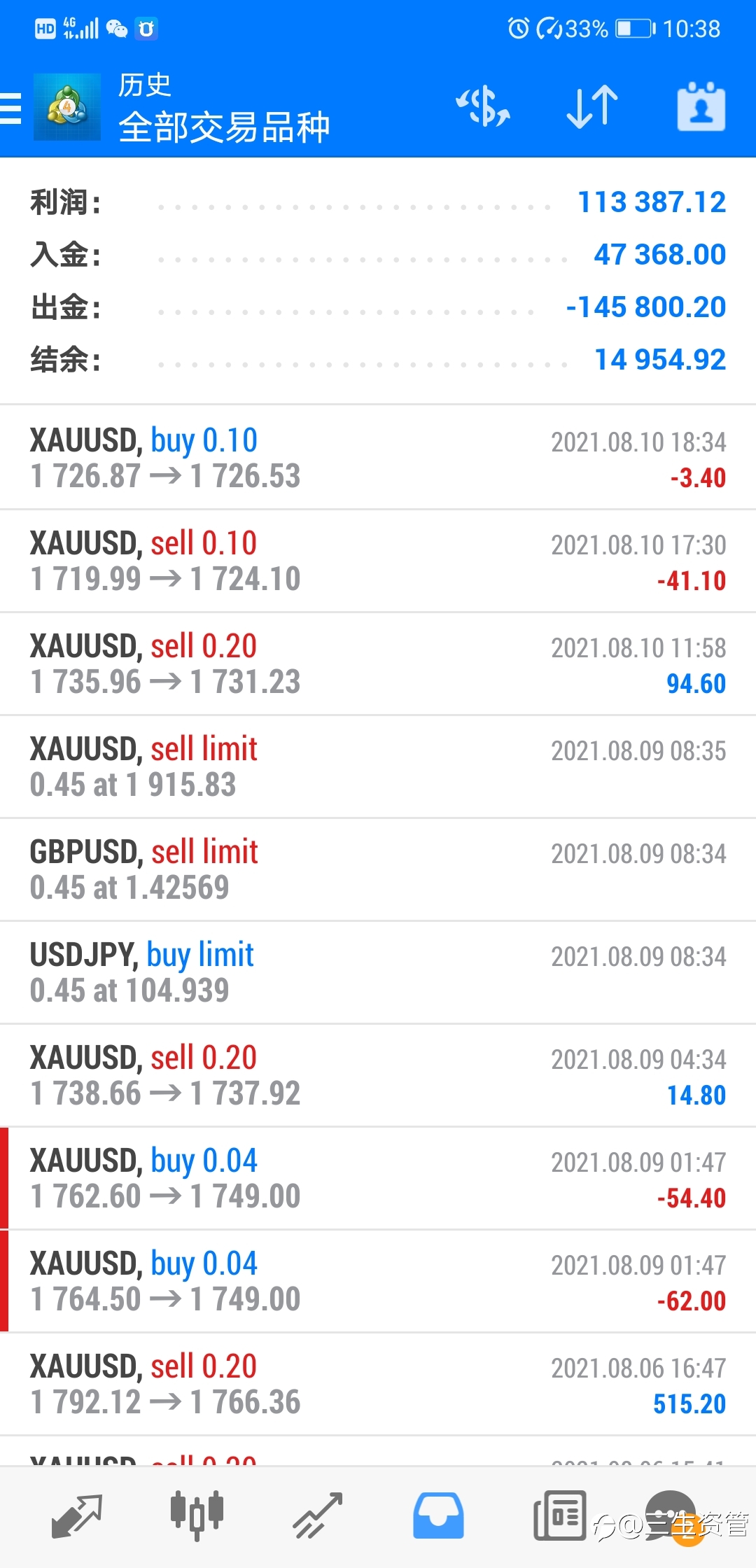Image resolution: width=756 pixels, height=1568 pixels.
Task: Change sort order with arrows icon
Action: click(x=592, y=107)
